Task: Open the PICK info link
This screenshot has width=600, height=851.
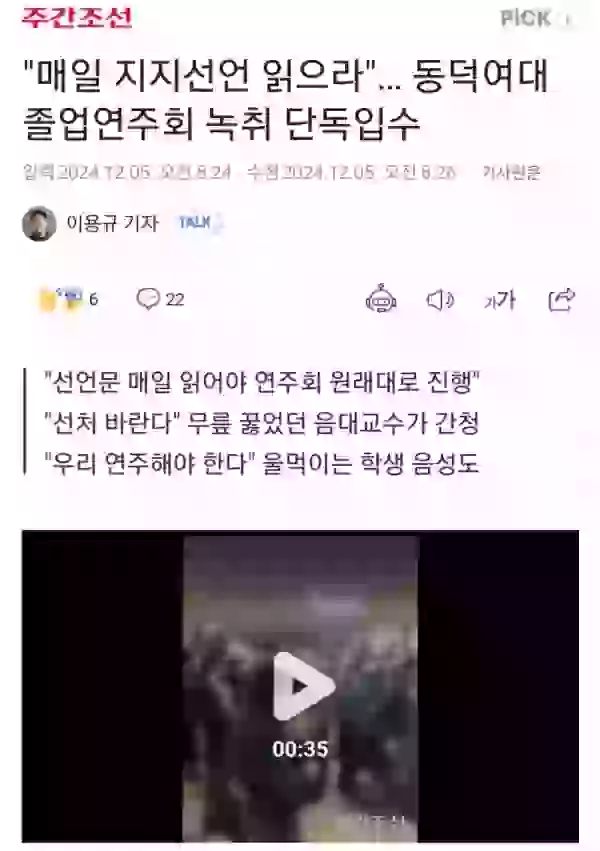Action: pos(537,18)
